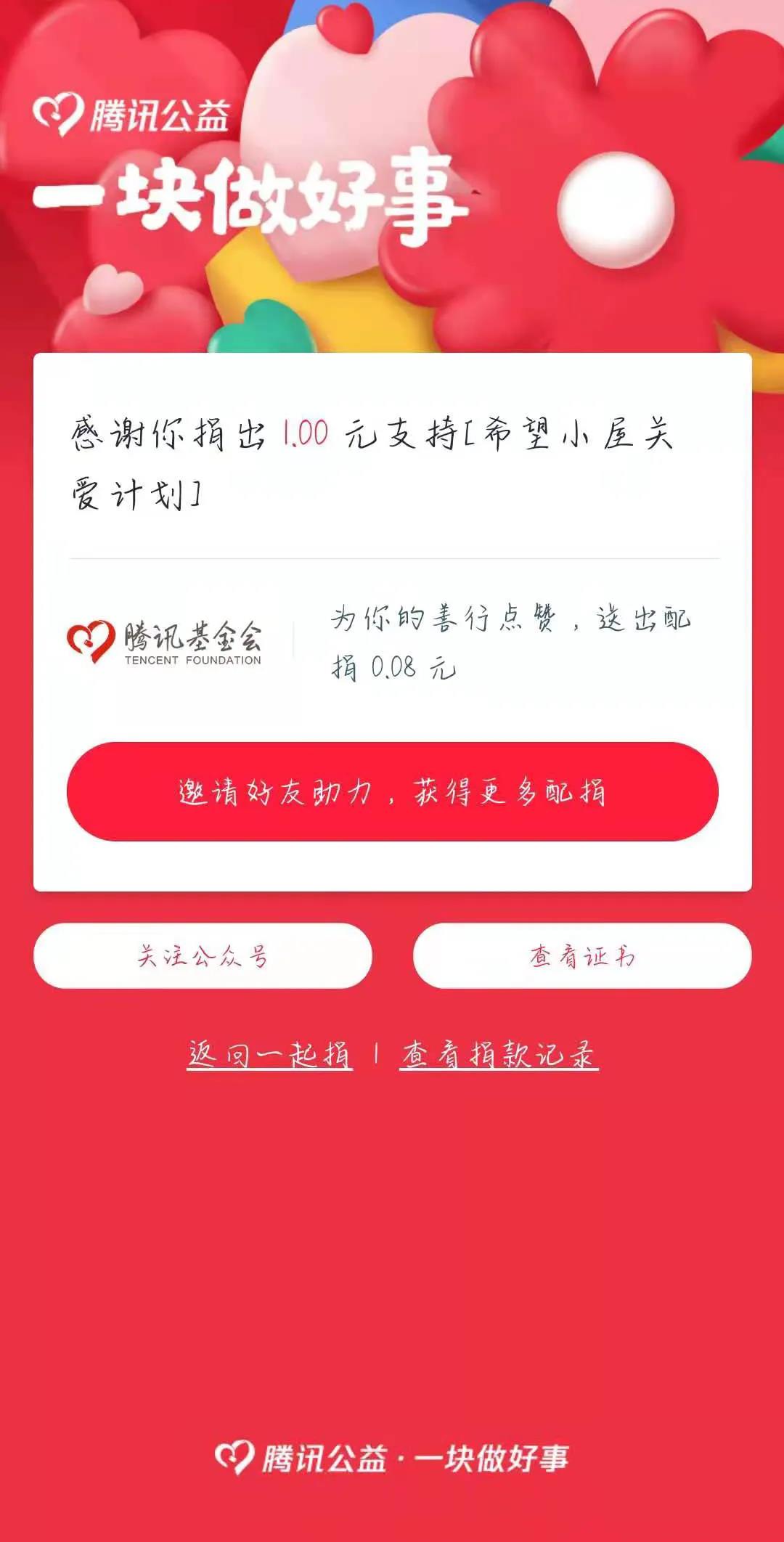Follow via 关注公众号 button
784x1542 pixels.
[x=203, y=955]
